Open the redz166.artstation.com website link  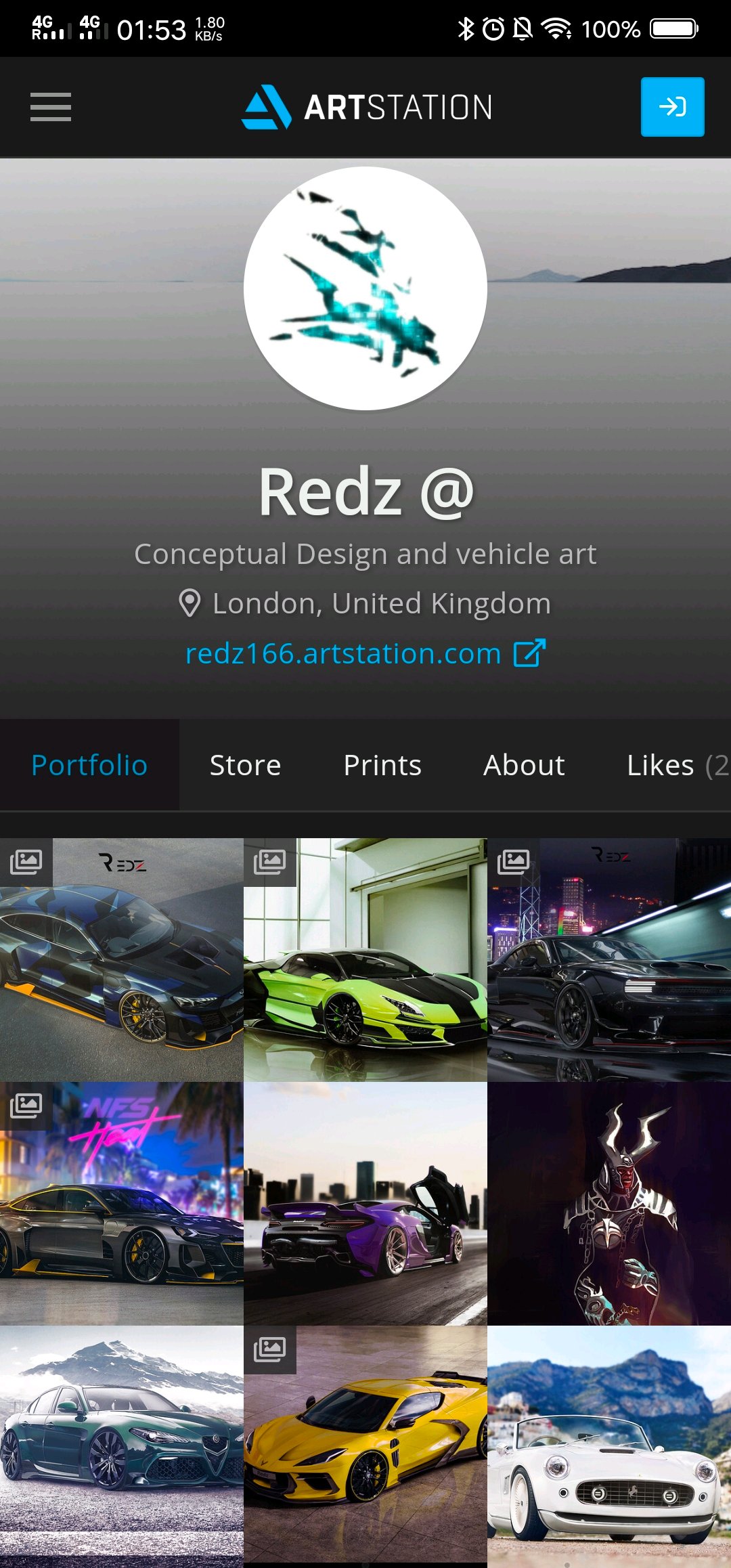tap(365, 653)
